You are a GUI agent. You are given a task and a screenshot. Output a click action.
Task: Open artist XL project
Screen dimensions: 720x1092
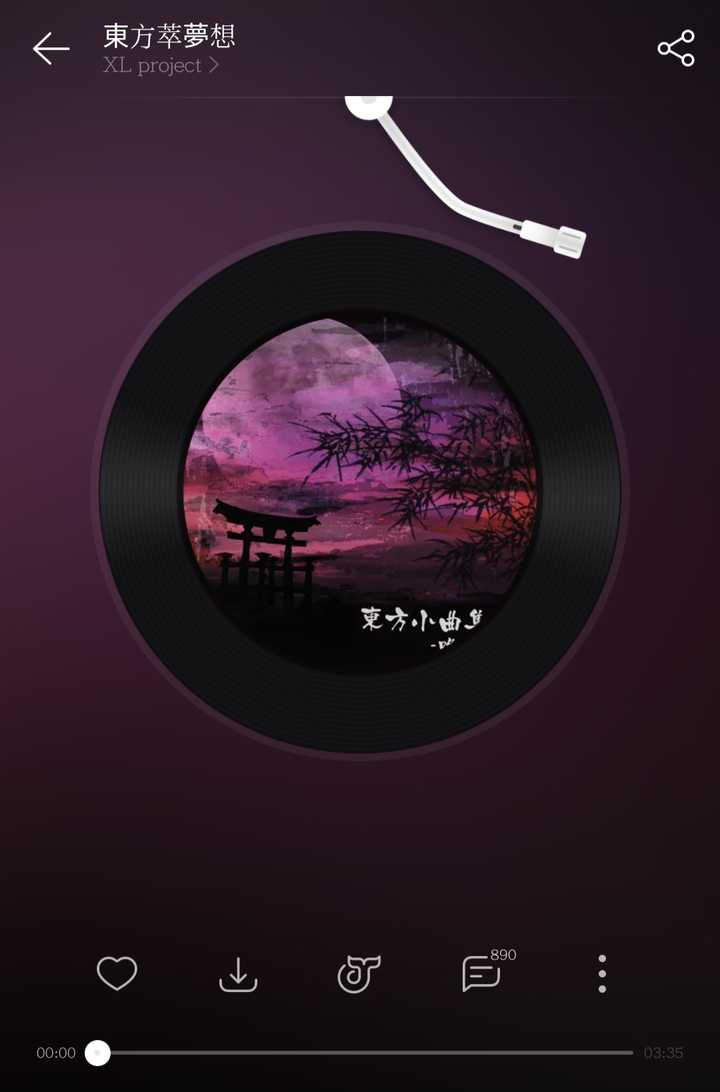[160, 66]
